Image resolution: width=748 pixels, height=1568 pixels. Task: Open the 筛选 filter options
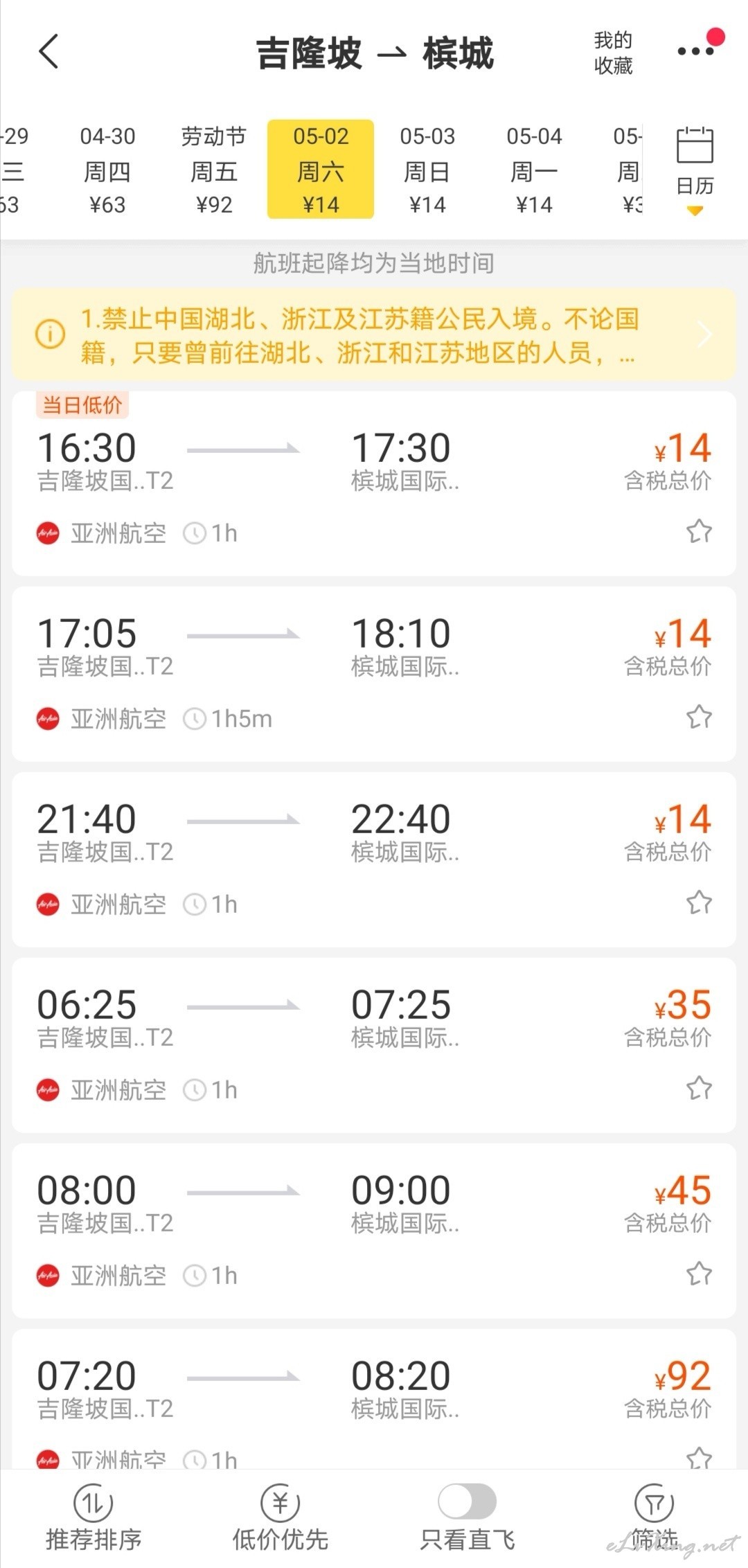point(654,1517)
